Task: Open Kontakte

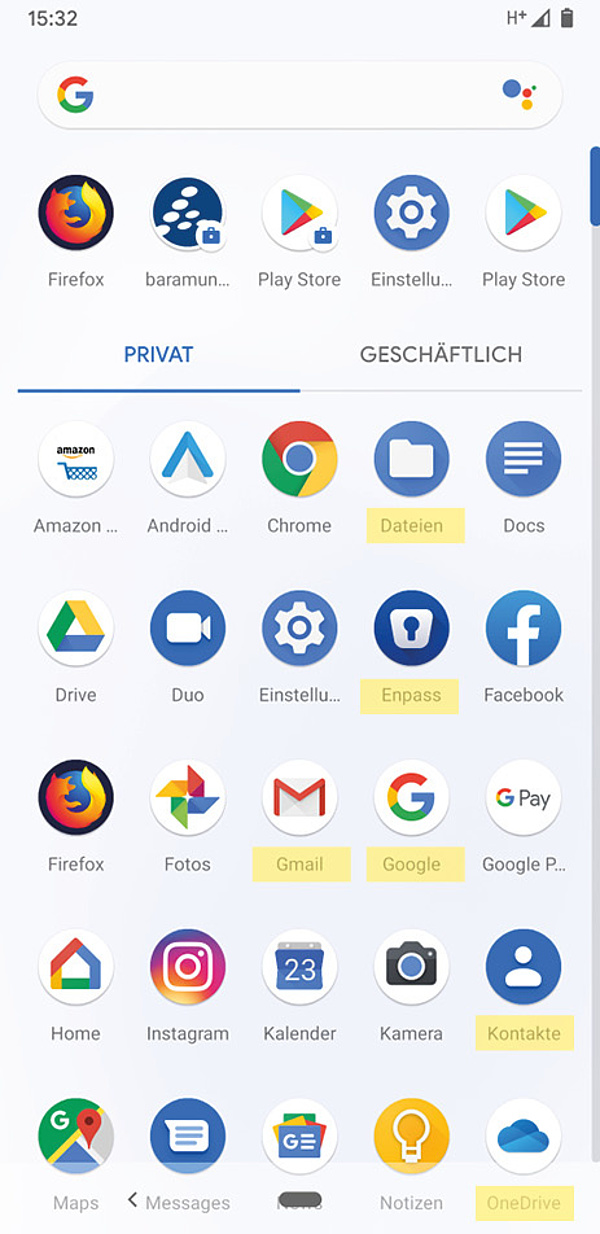Action: (x=523, y=967)
